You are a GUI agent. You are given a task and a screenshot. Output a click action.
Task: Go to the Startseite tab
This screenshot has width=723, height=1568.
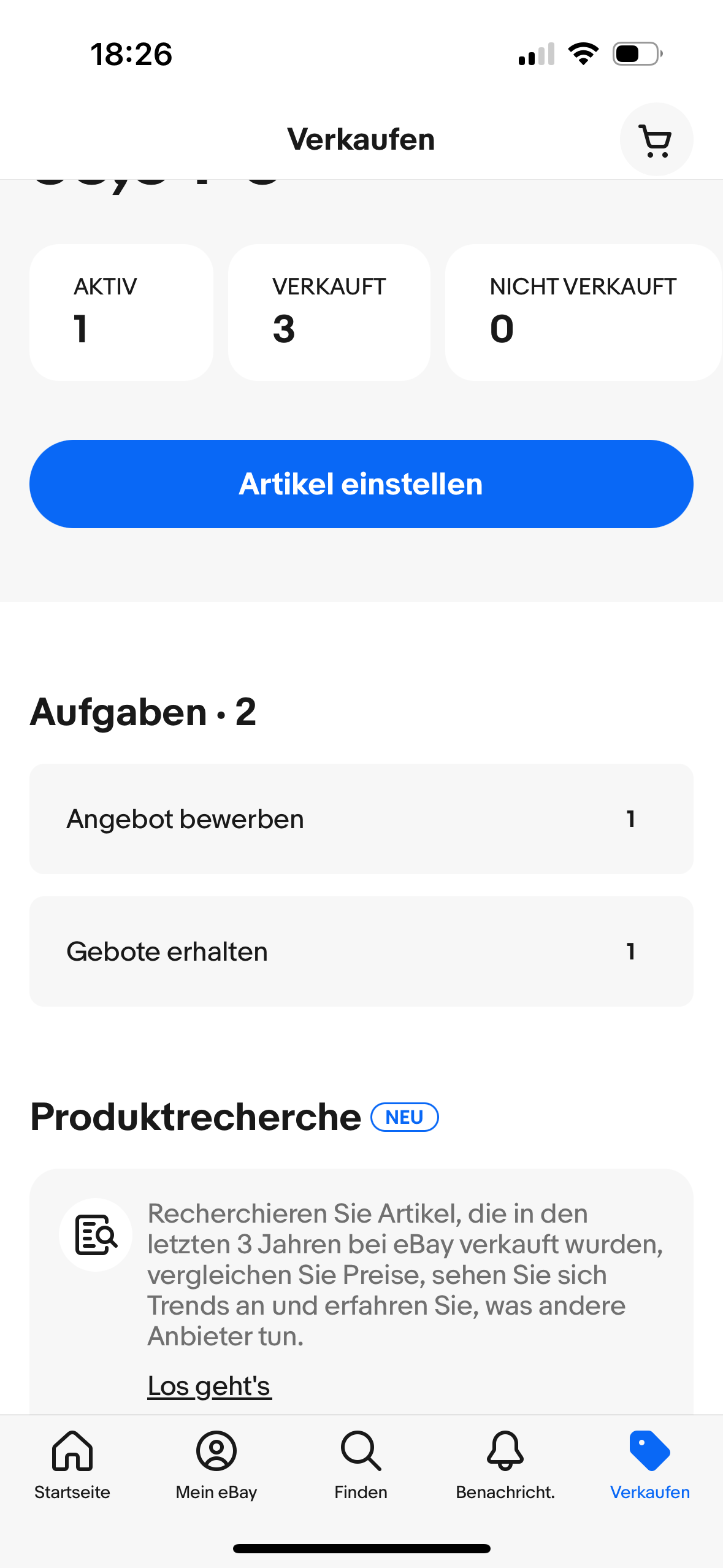pyautogui.click(x=72, y=1464)
